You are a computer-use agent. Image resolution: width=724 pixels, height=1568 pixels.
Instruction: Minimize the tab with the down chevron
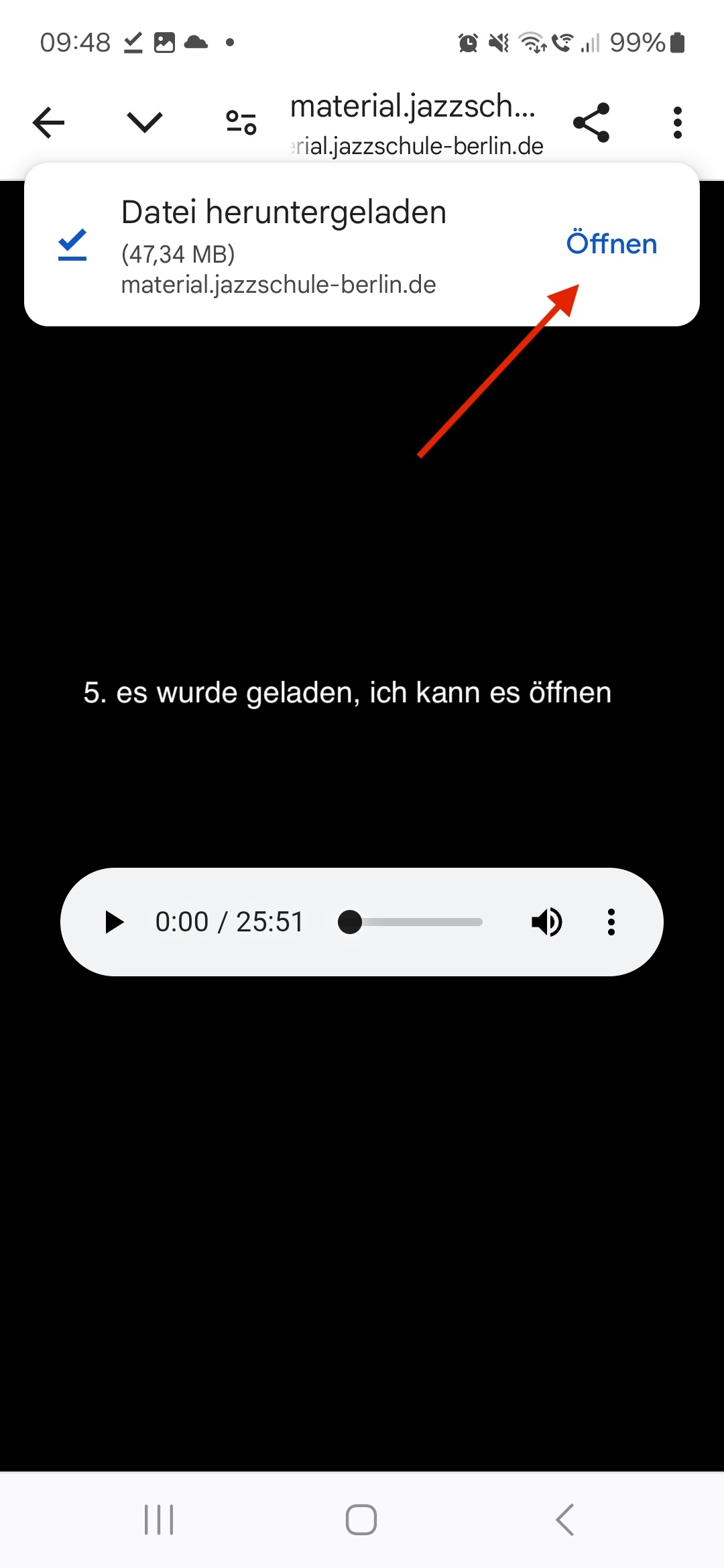click(145, 123)
